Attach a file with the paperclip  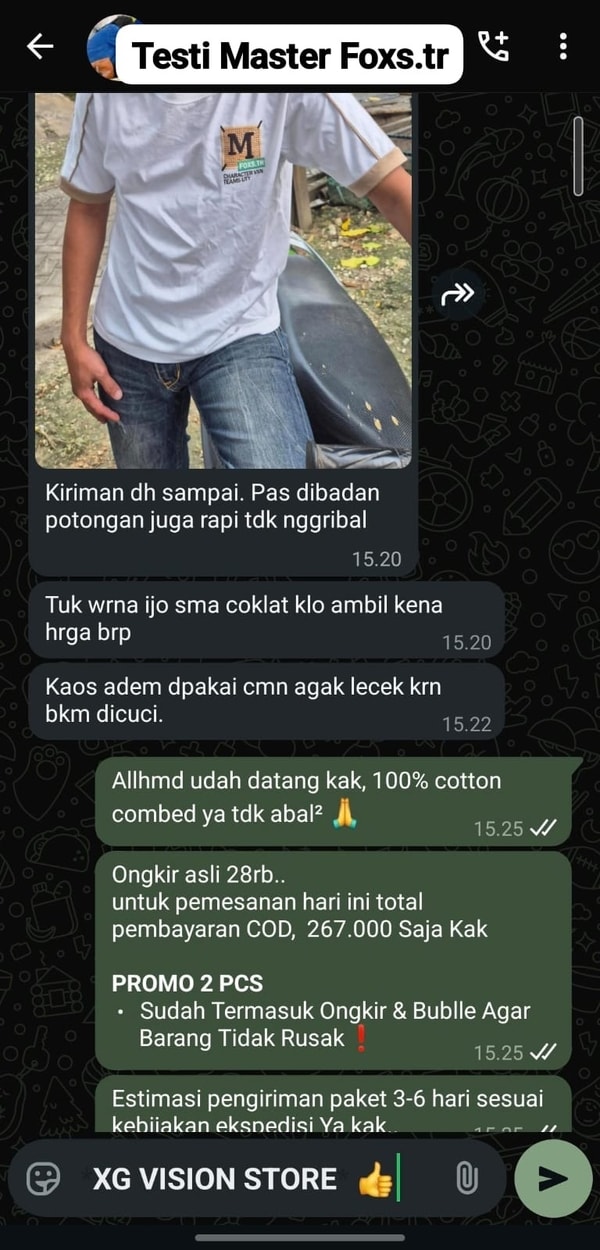pyautogui.click(x=466, y=1179)
